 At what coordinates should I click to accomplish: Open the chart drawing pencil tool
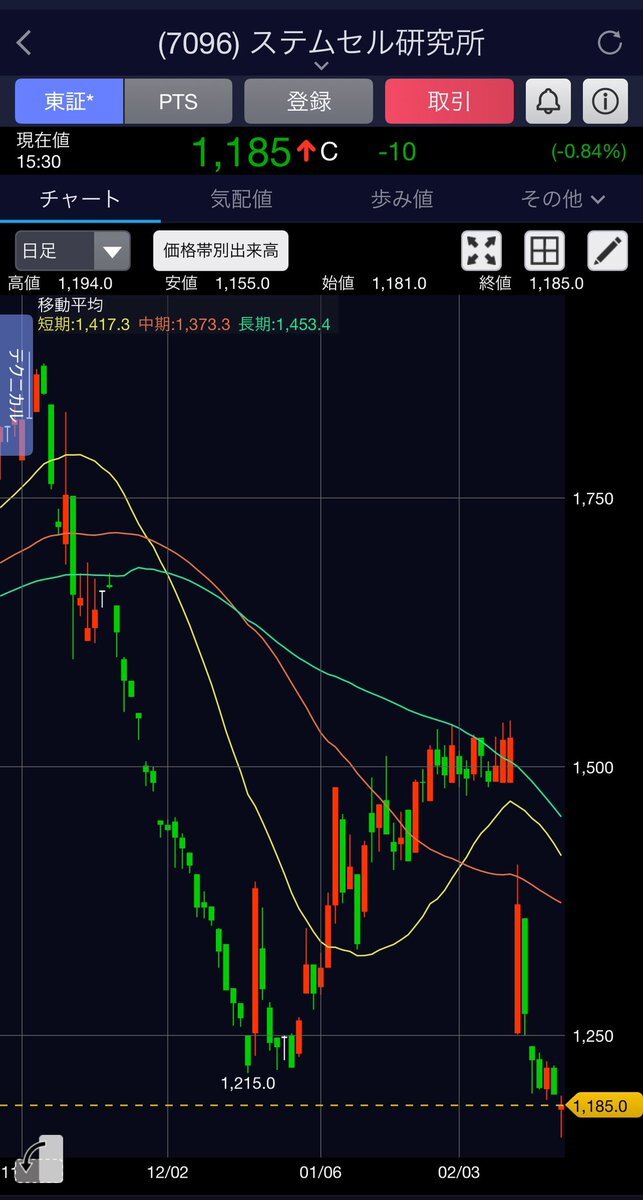(606, 251)
